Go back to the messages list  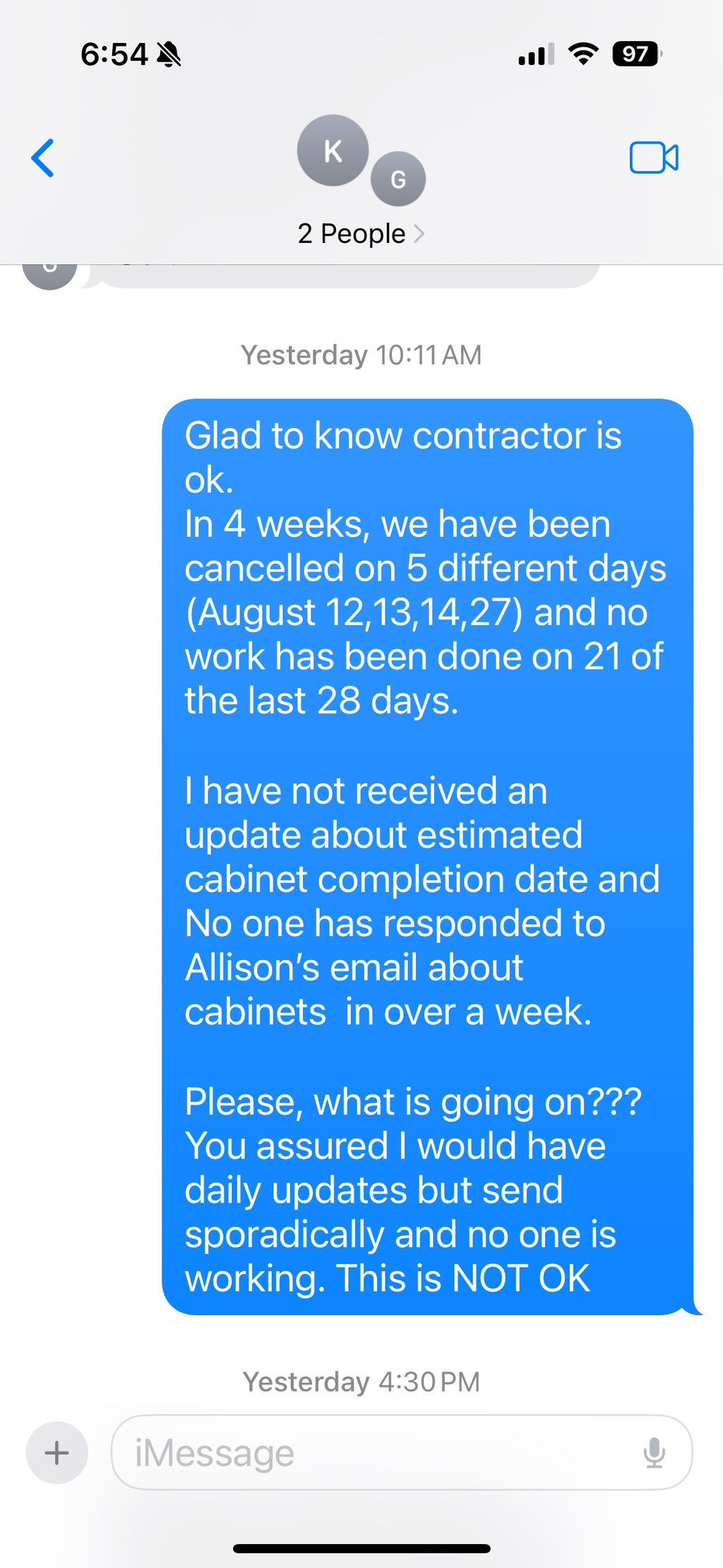click(43, 158)
